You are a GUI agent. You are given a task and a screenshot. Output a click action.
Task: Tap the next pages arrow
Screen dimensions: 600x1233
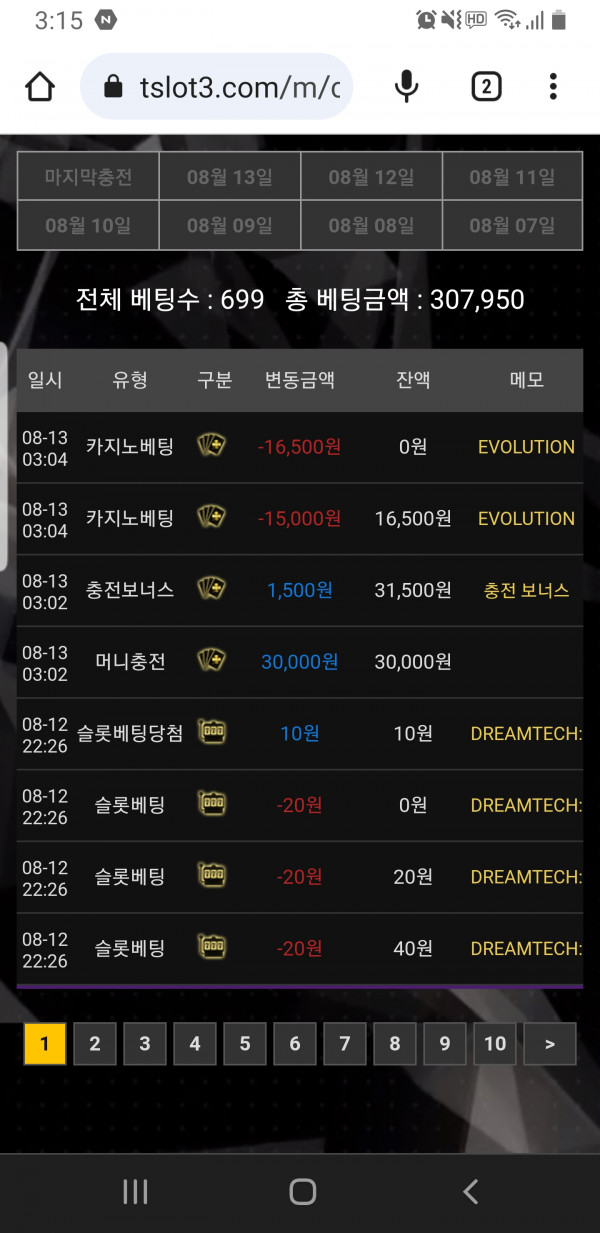pos(549,1044)
